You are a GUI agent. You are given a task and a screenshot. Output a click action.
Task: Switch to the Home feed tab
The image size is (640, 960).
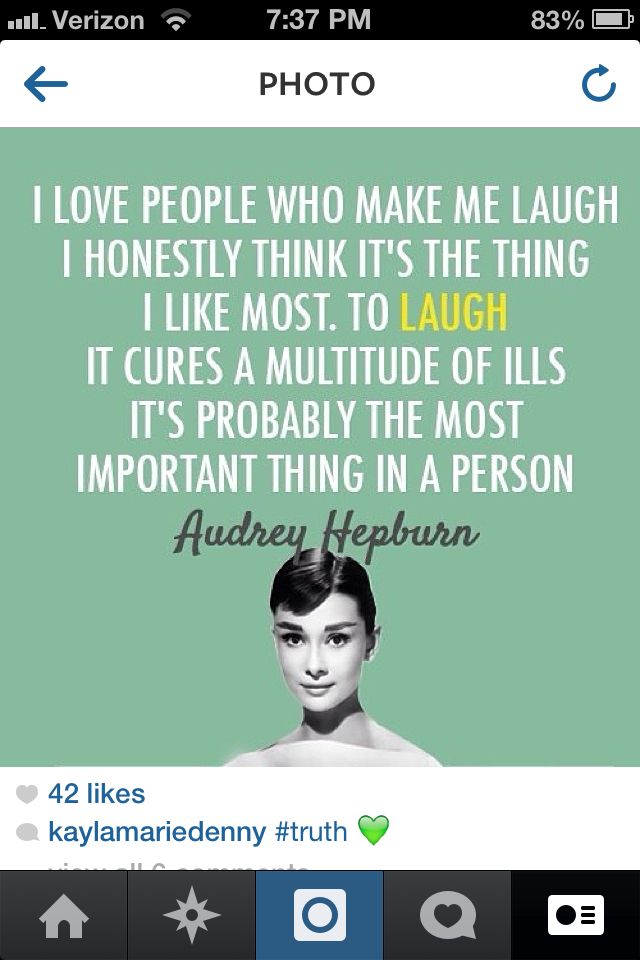(x=64, y=915)
